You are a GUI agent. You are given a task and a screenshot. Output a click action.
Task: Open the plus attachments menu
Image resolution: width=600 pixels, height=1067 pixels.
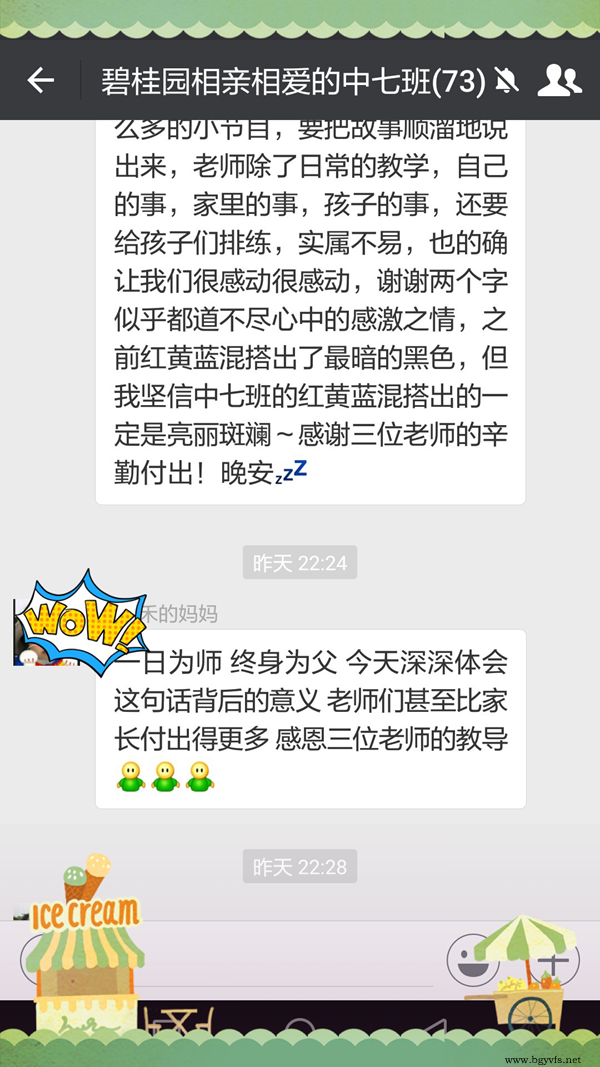pos(556,962)
